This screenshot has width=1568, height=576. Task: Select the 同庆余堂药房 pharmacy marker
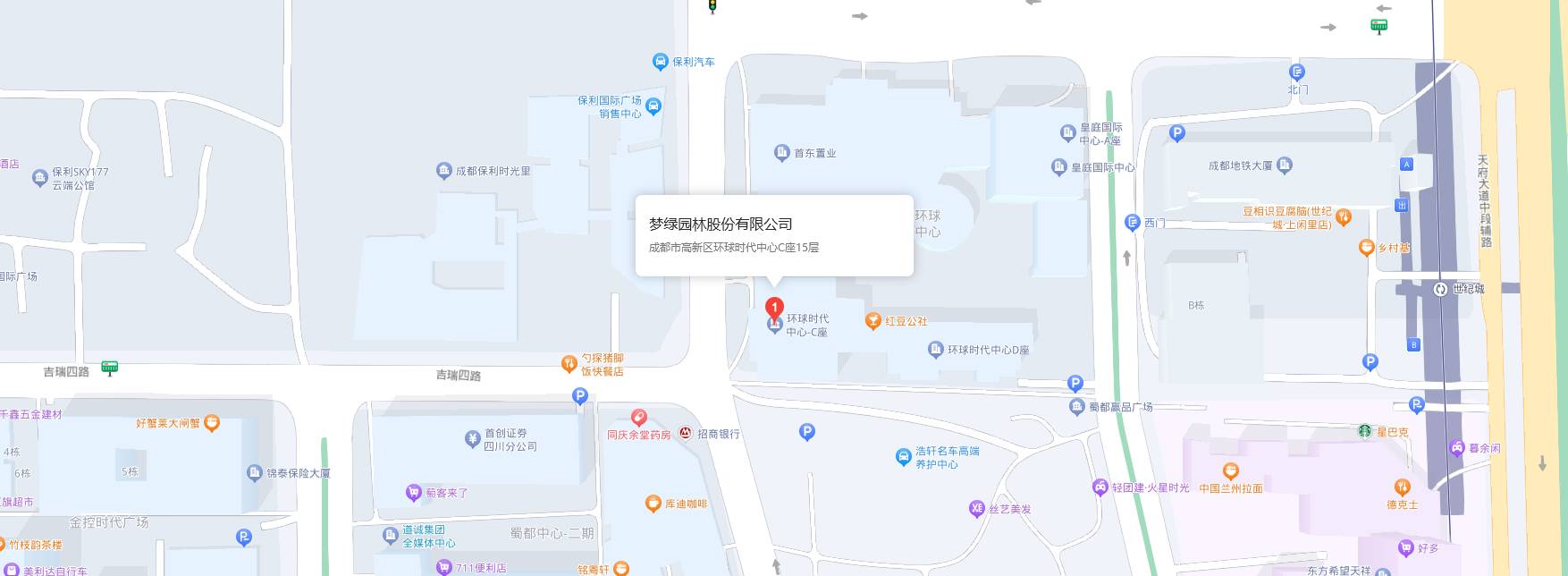(x=639, y=418)
